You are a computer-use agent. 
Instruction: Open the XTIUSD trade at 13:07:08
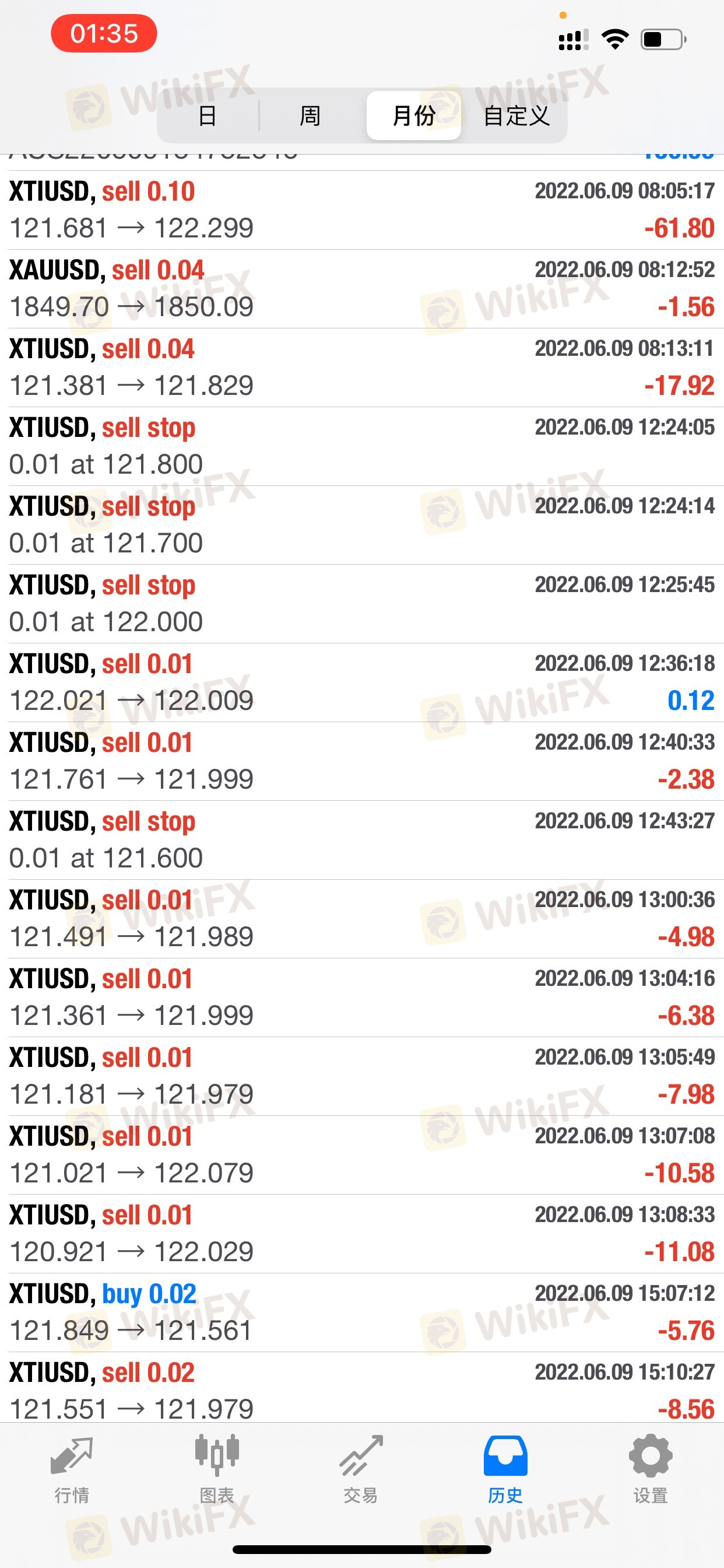tap(362, 1154)
